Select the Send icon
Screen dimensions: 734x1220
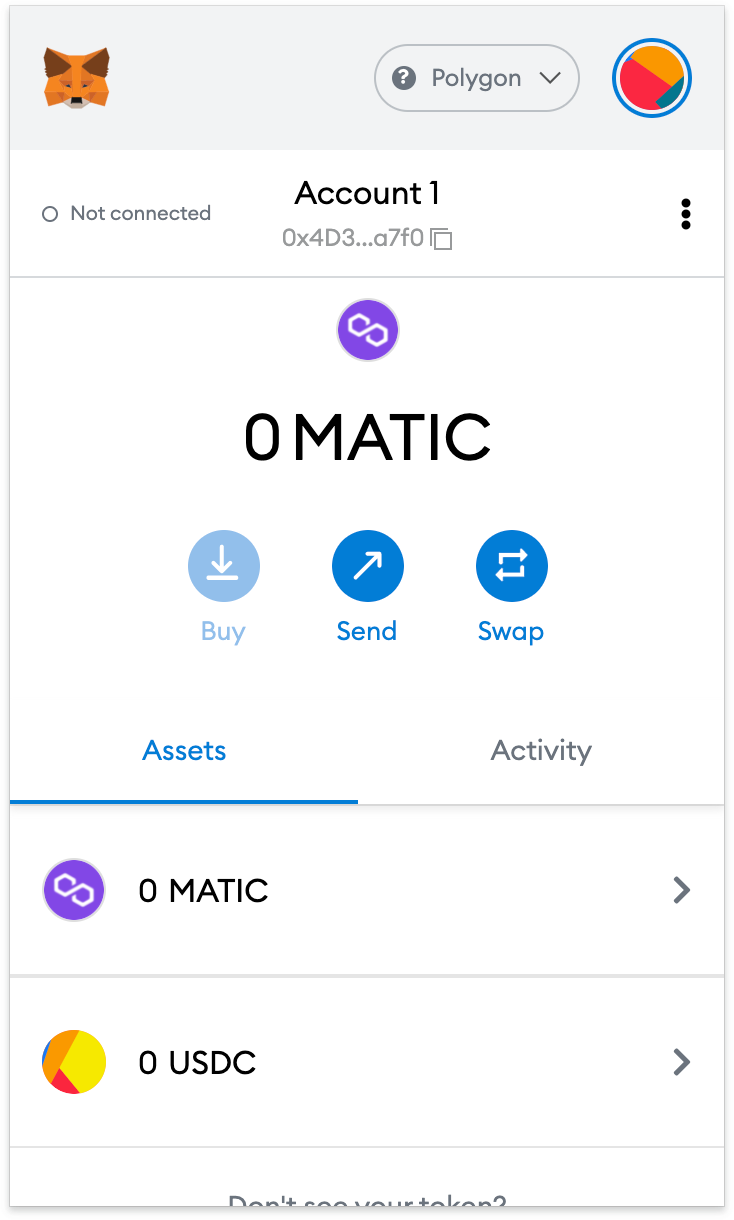[367, 565]
